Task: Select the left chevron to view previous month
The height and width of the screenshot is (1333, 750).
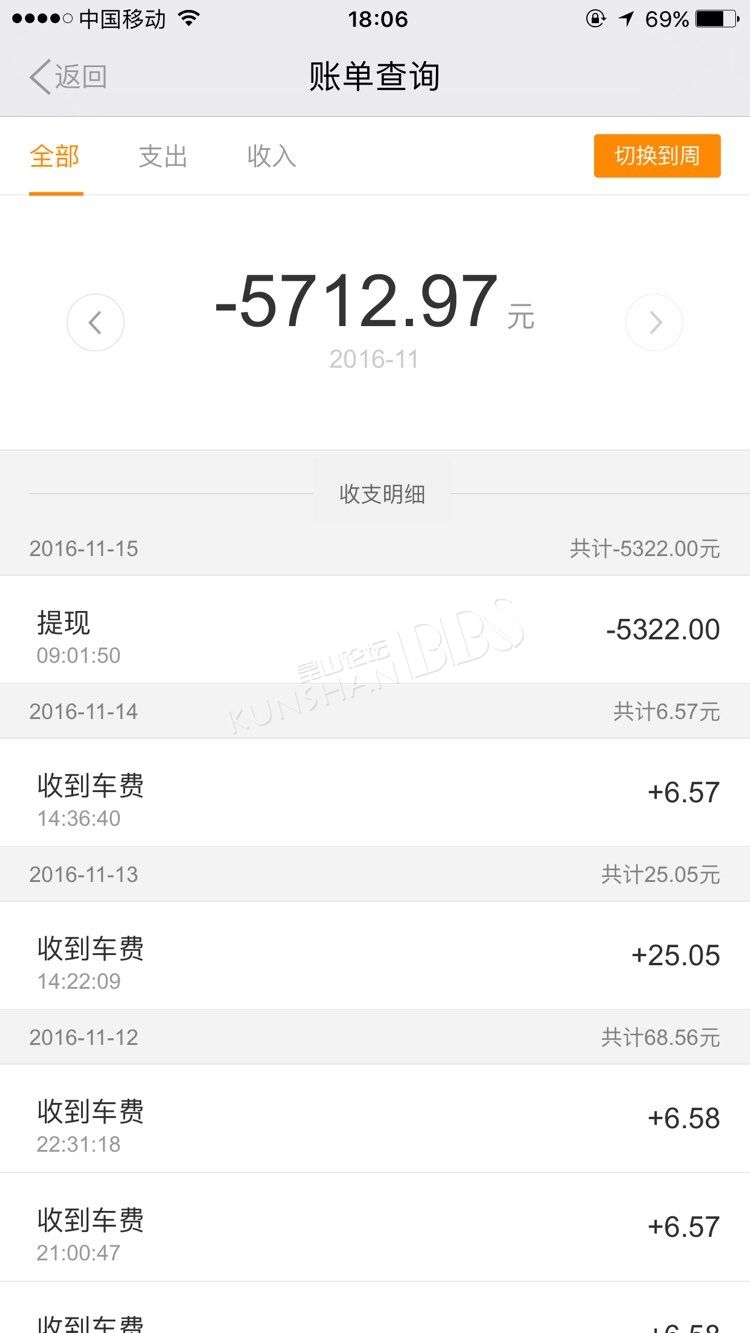Action: click(95, 322)
